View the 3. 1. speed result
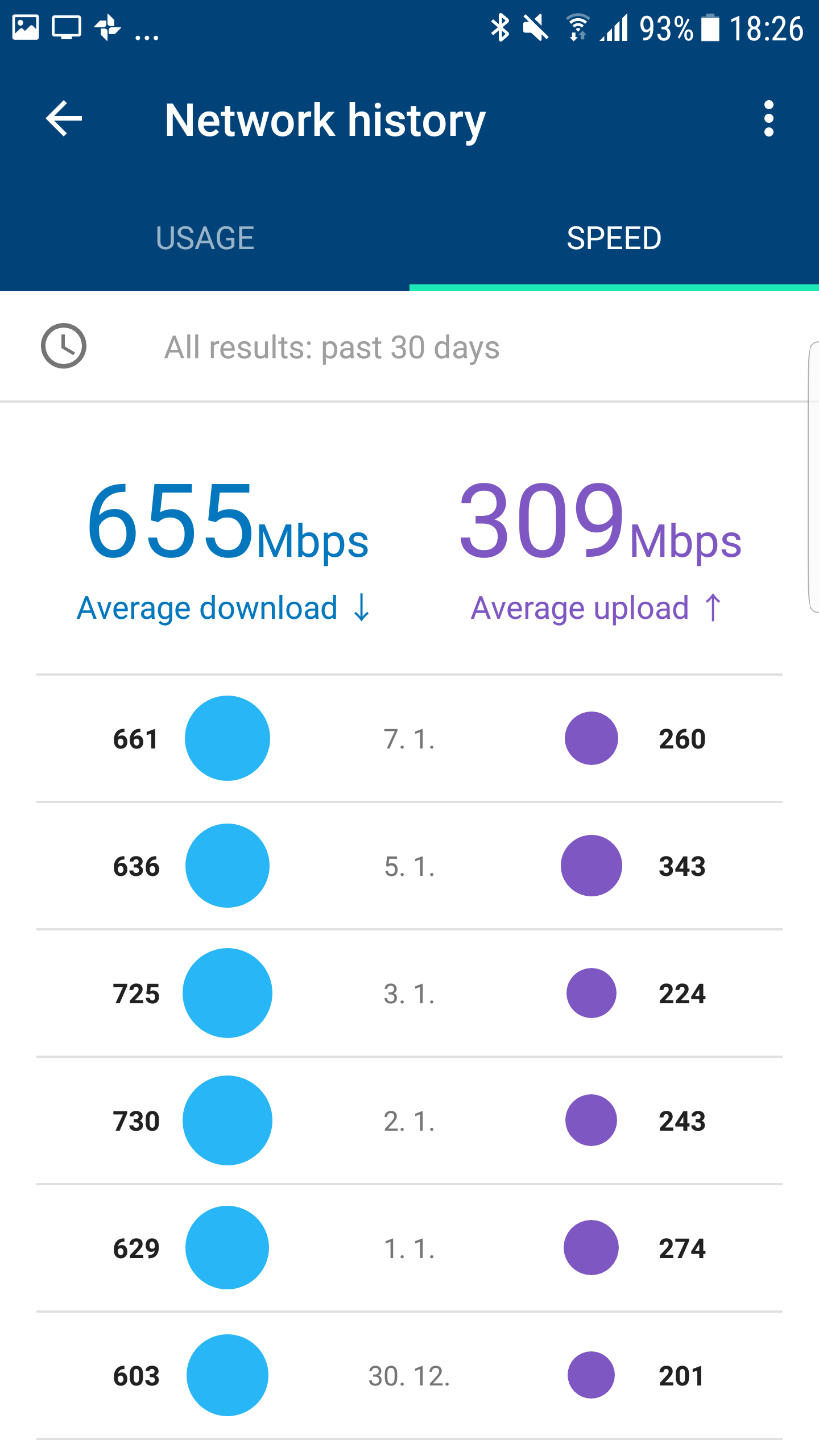The width and height of the screenshot is (819, 1456). click(409, 994)
